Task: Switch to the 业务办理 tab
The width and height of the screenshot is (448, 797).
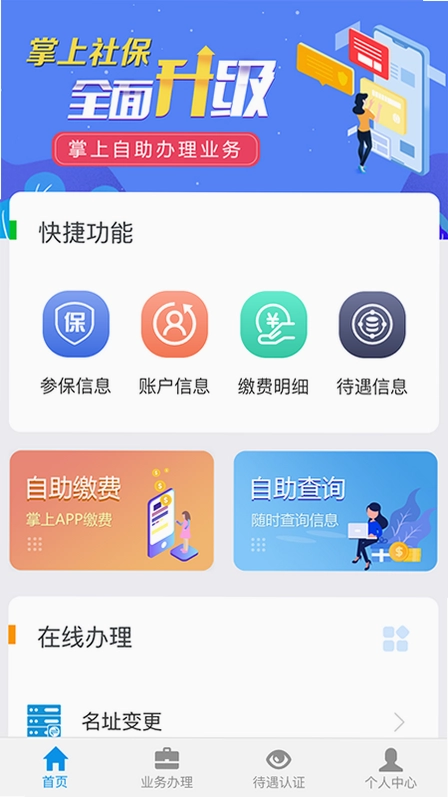Action: (167, 768)
